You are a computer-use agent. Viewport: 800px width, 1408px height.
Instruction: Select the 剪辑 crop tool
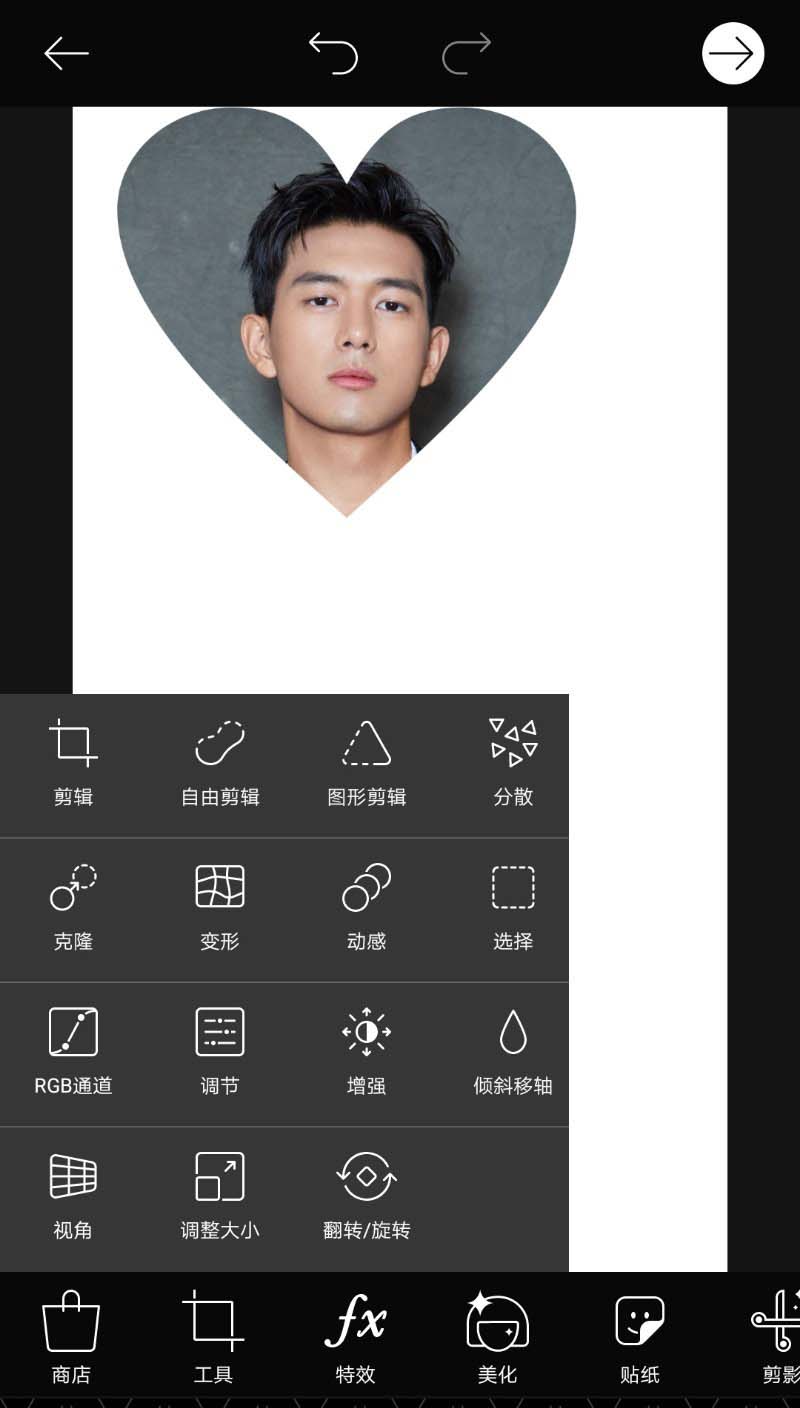73,763
